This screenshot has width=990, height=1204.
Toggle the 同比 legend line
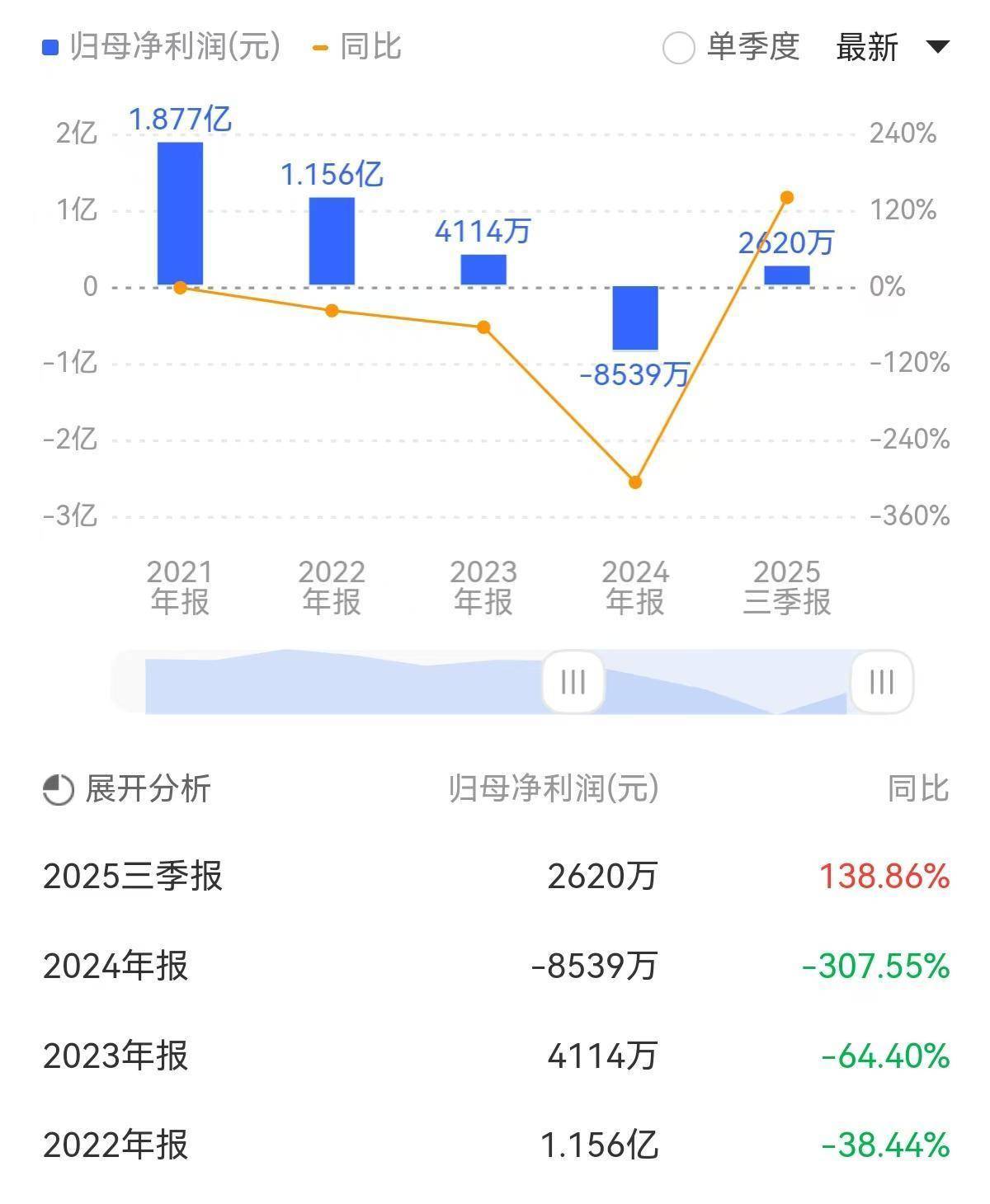(x=358, y=47)
